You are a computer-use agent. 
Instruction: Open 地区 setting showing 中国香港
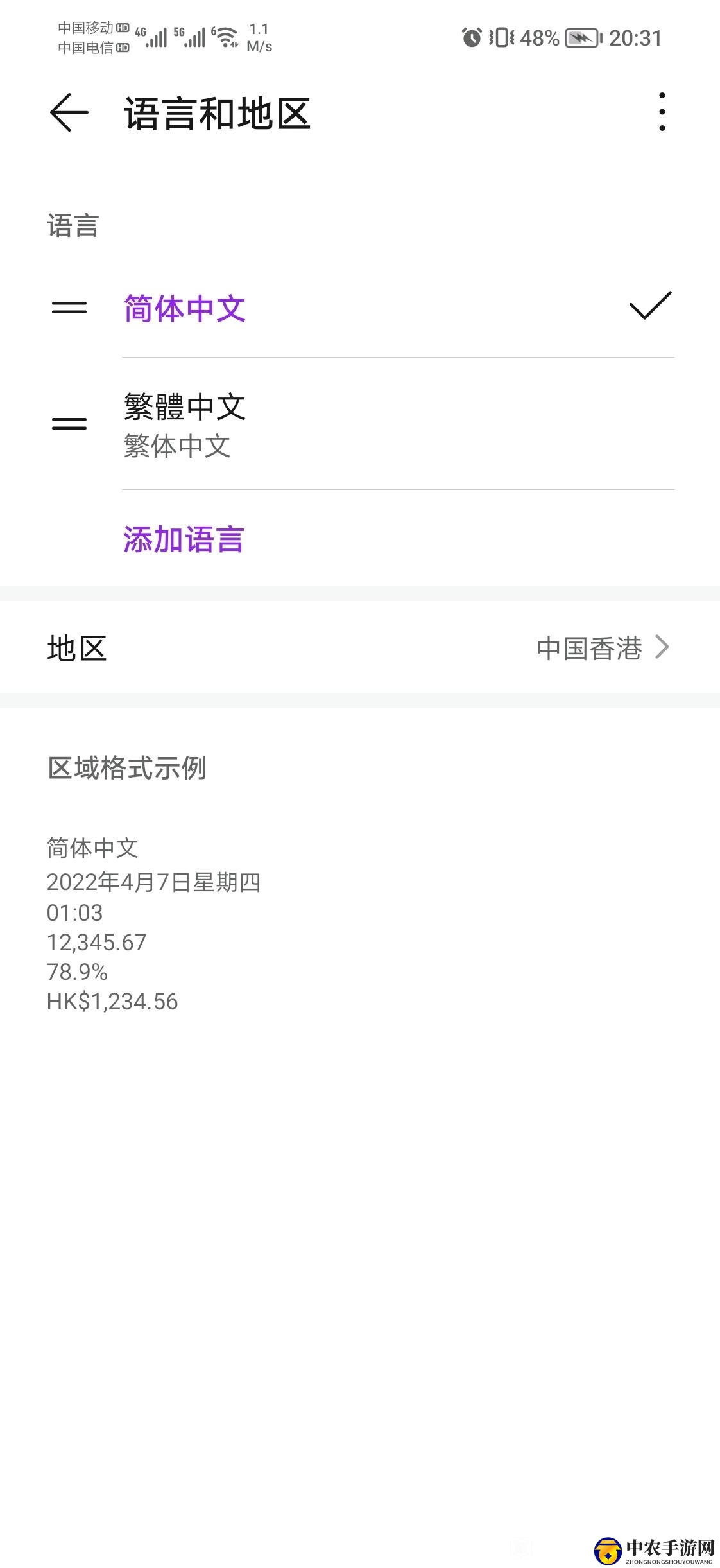359,648
